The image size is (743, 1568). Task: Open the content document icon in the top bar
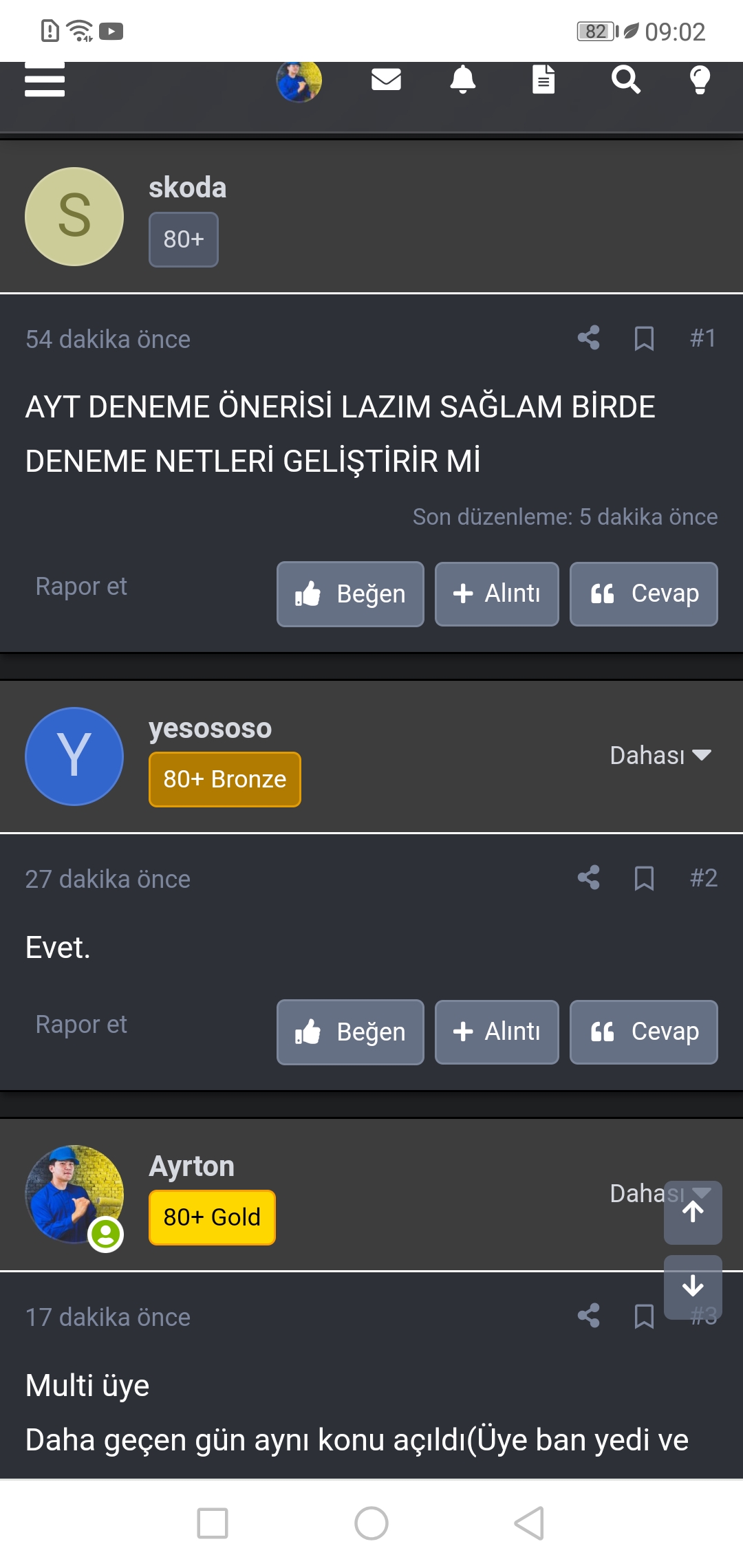click(543, 80)
